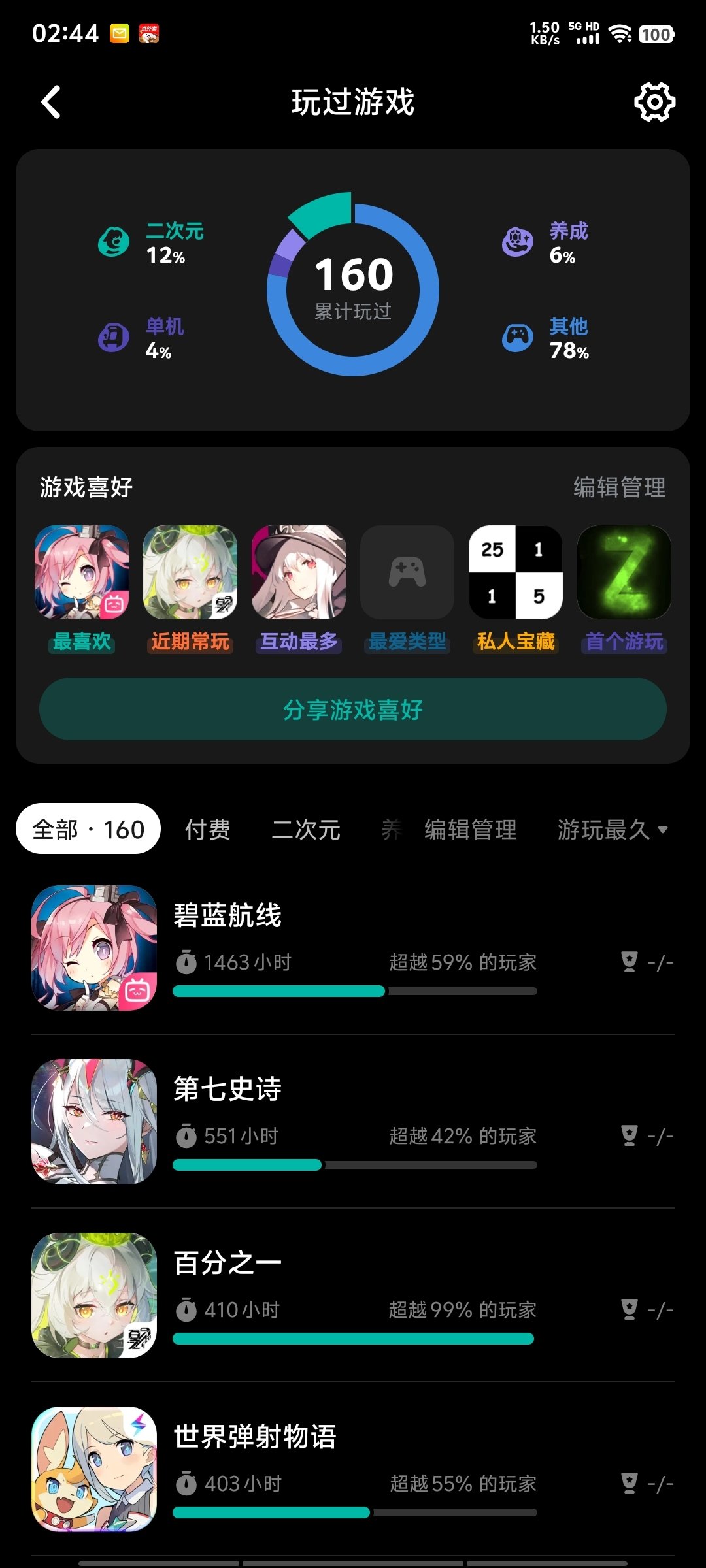Image resolution: width=706 pixels, height=1568 pixels.
Task: Open the 世界弹射物语 game entry
Action: coord(353,1469)
